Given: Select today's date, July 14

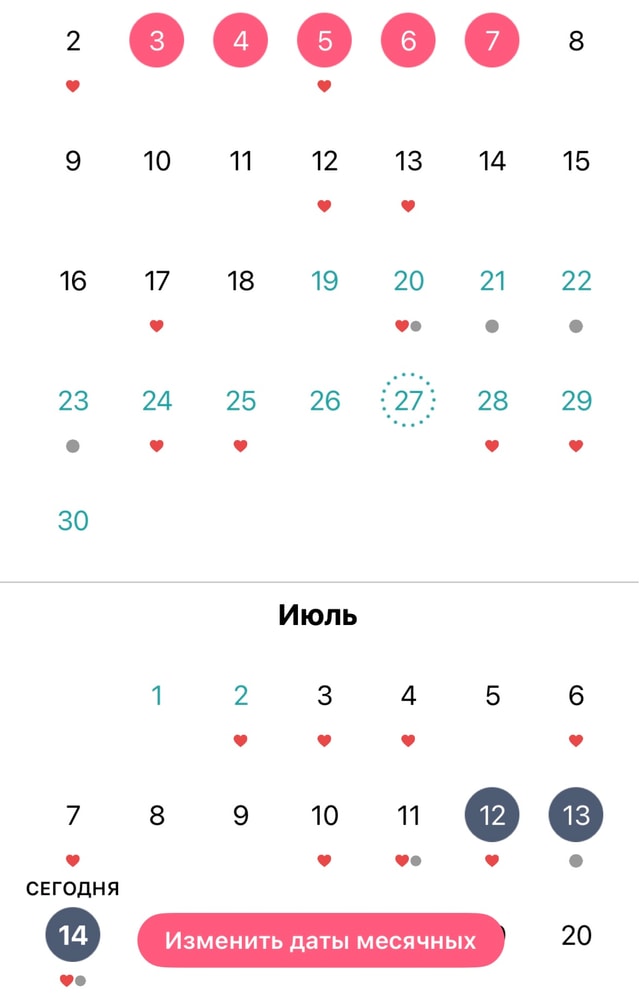Looking at the screenshot, I should click(73, 935).
